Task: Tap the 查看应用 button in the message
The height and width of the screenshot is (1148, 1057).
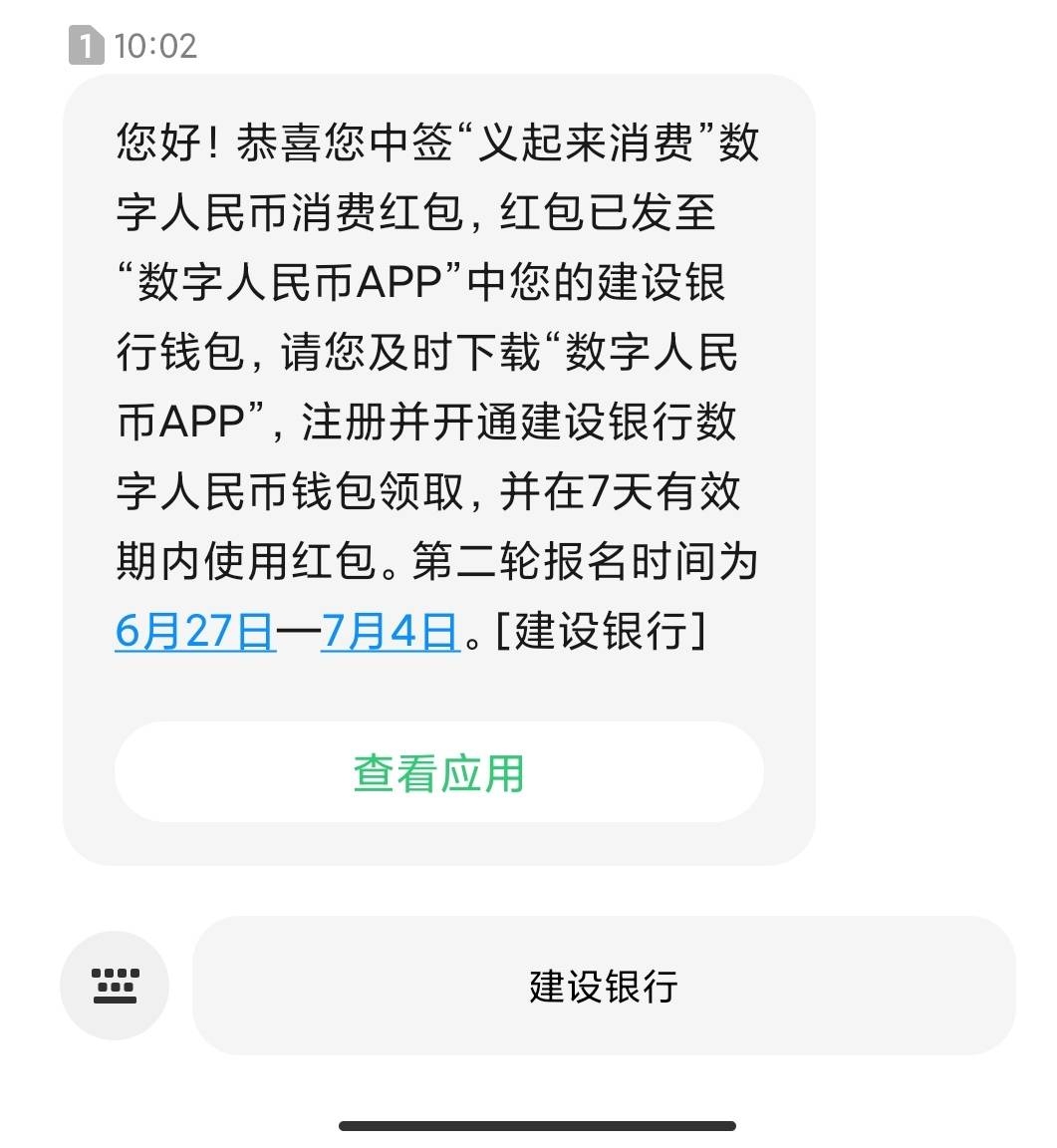Action: [438, 773]
